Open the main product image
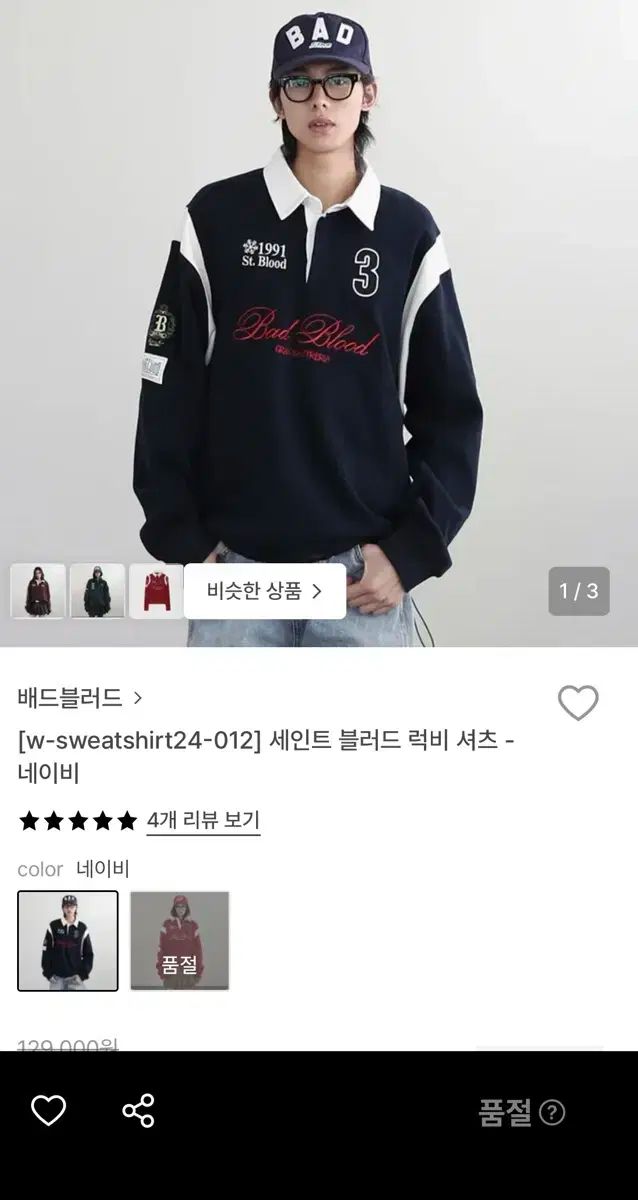The image size is (638, 1200). 319,300
